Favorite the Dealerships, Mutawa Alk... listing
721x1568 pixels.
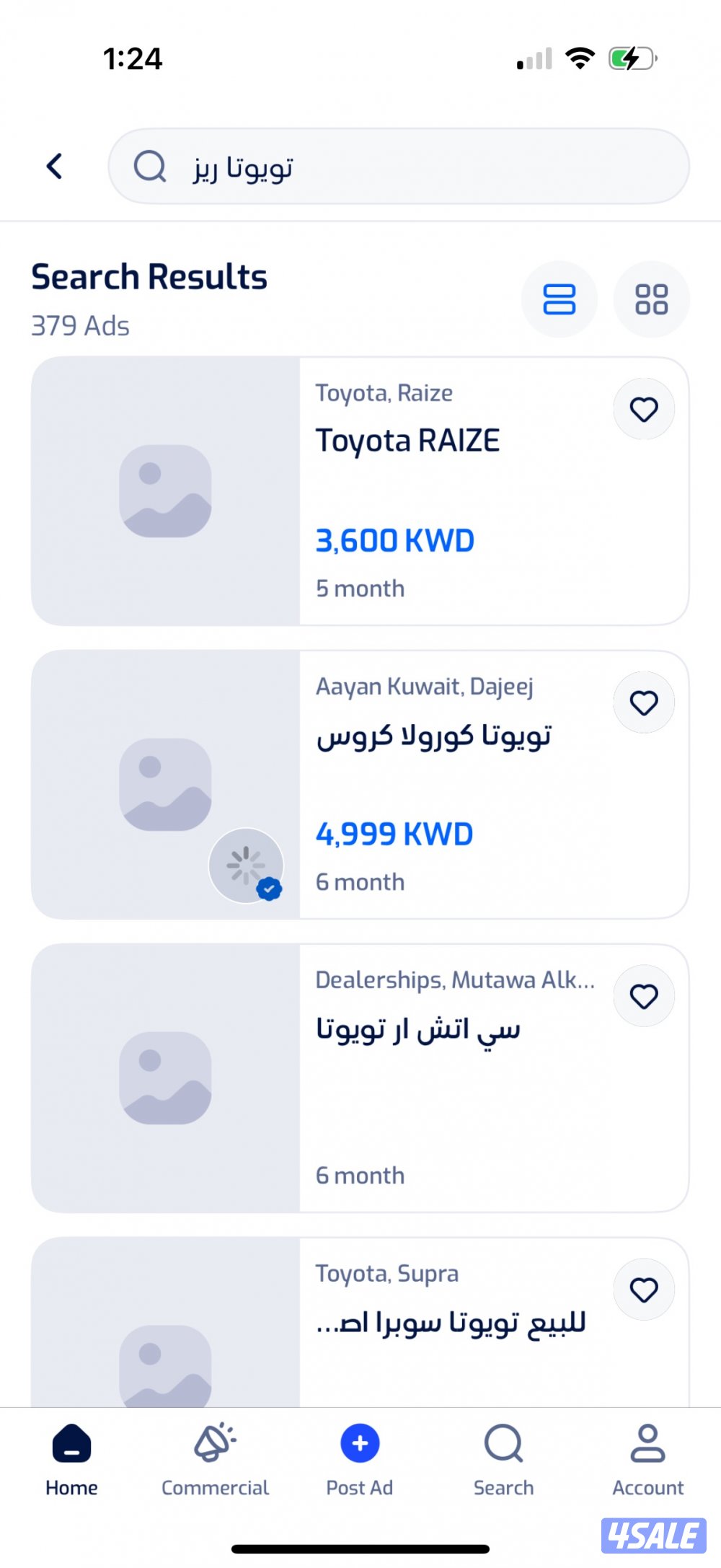644,996
